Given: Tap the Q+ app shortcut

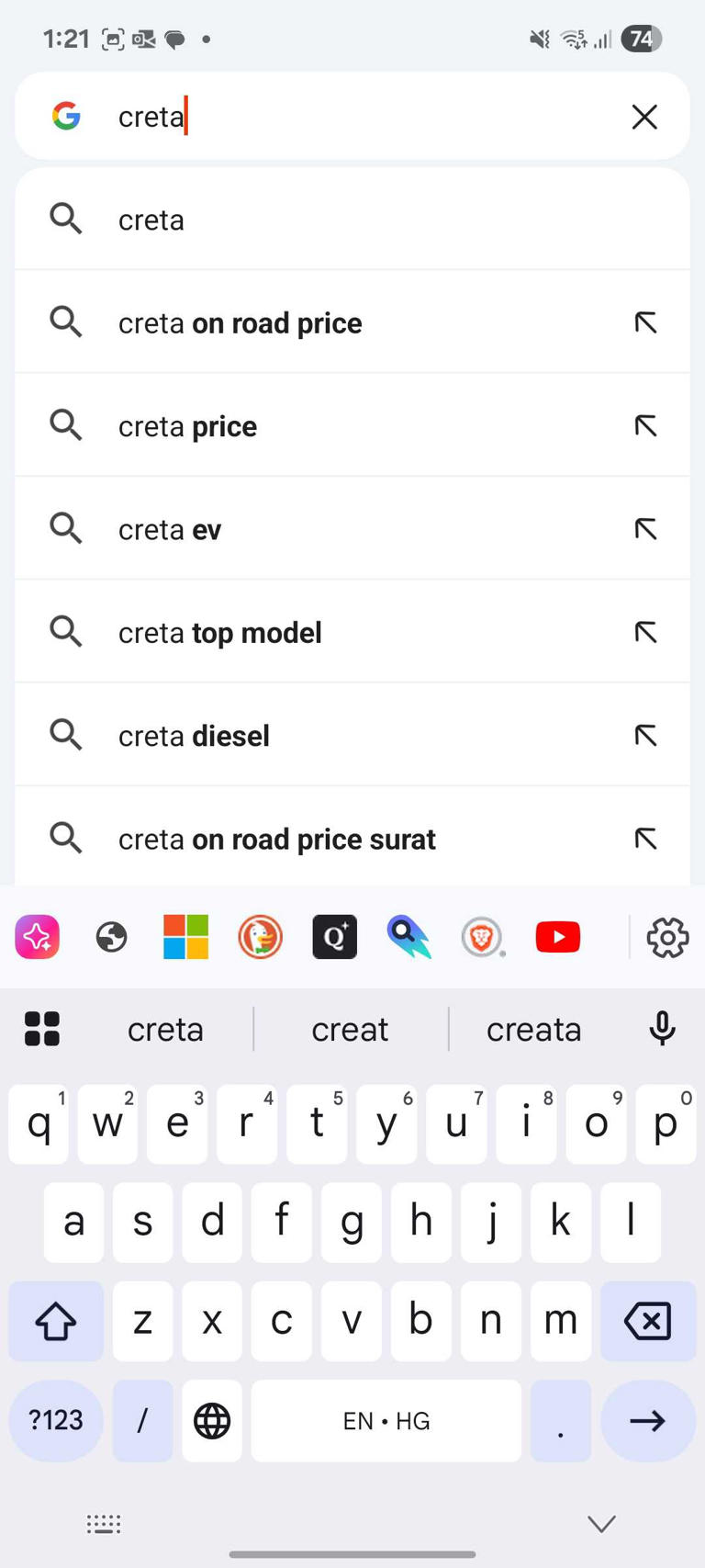Looking at the screenshot, I should click(334, 937).
